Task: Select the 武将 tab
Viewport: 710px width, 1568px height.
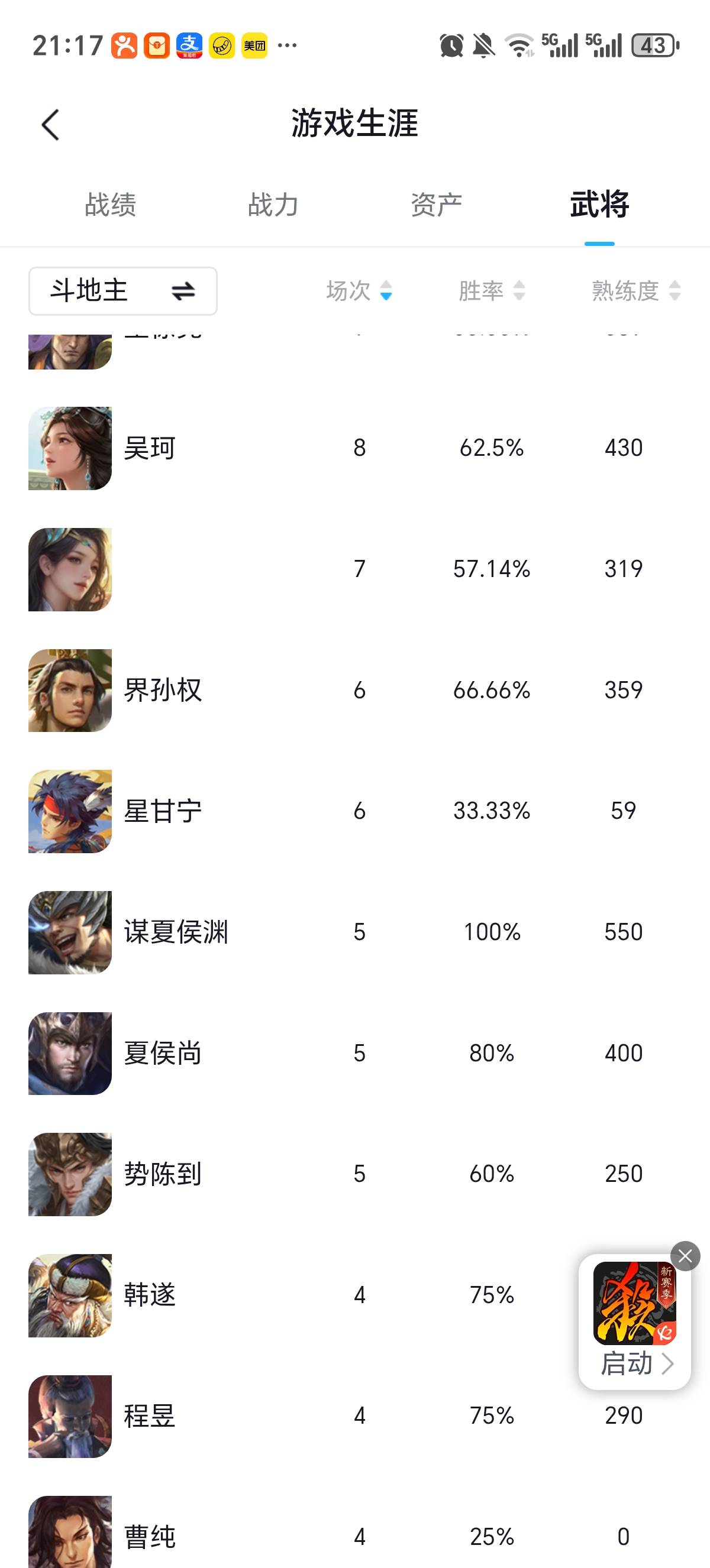Action: [x=599, y=205]
